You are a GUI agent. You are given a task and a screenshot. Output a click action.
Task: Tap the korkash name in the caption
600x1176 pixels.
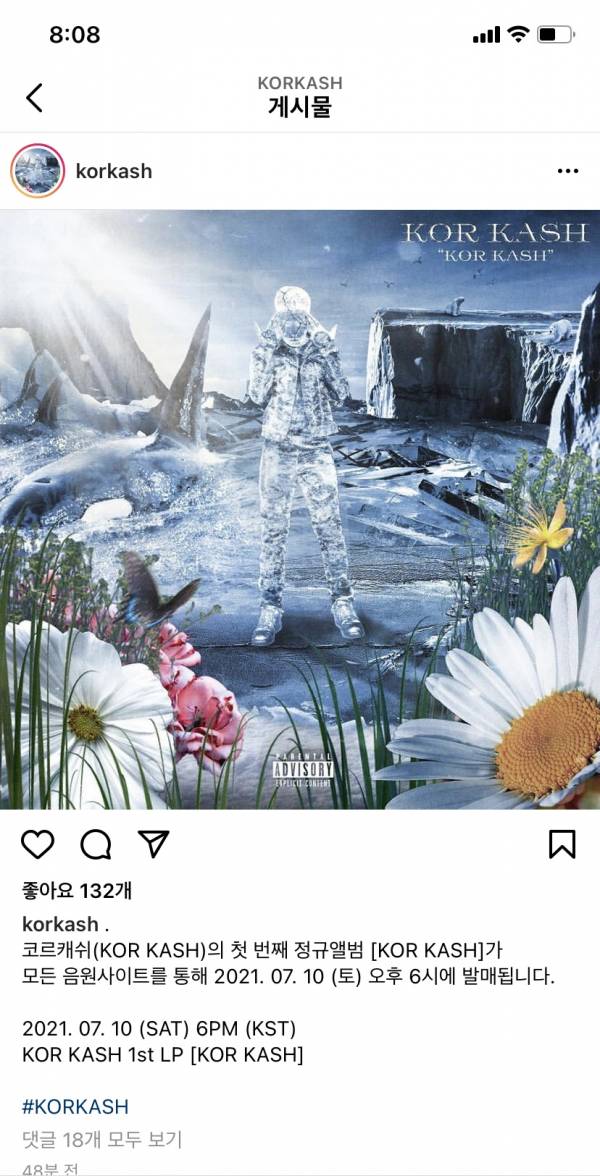point(60,923)
